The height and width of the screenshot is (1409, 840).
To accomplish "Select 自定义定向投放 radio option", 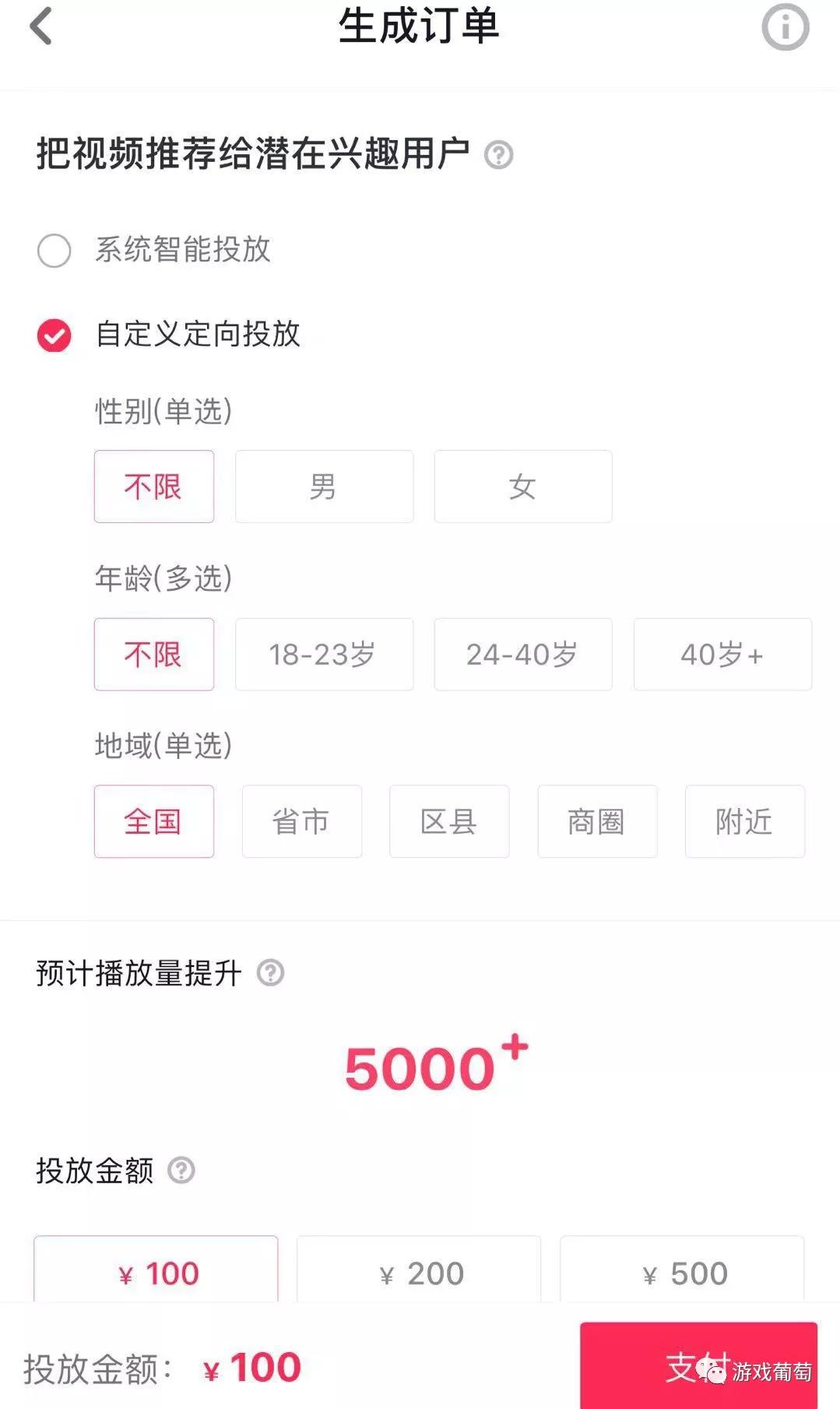I will (x=54, y=336).
